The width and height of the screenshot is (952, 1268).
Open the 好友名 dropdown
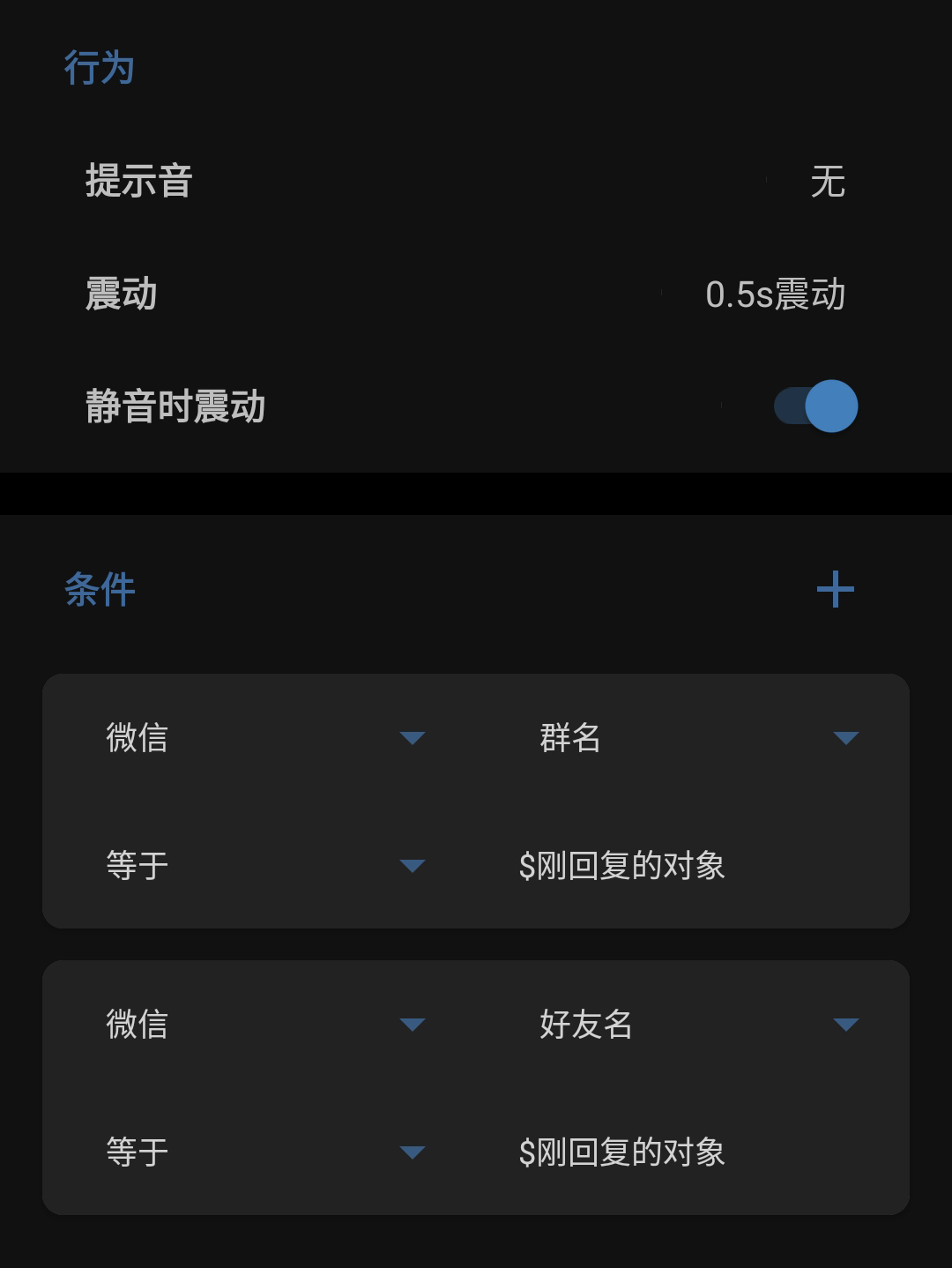(698, 1024)
